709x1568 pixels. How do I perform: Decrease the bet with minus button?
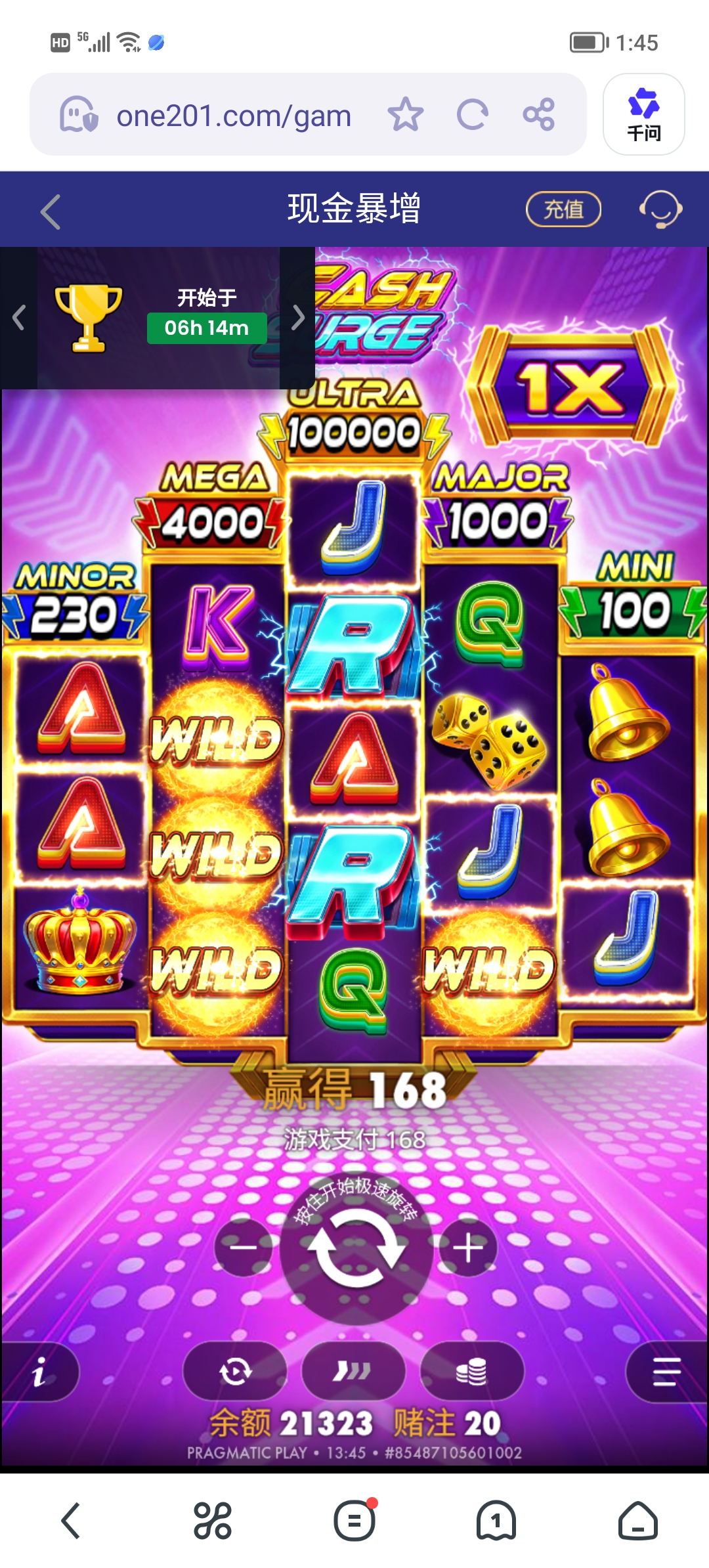[244, 1247]
